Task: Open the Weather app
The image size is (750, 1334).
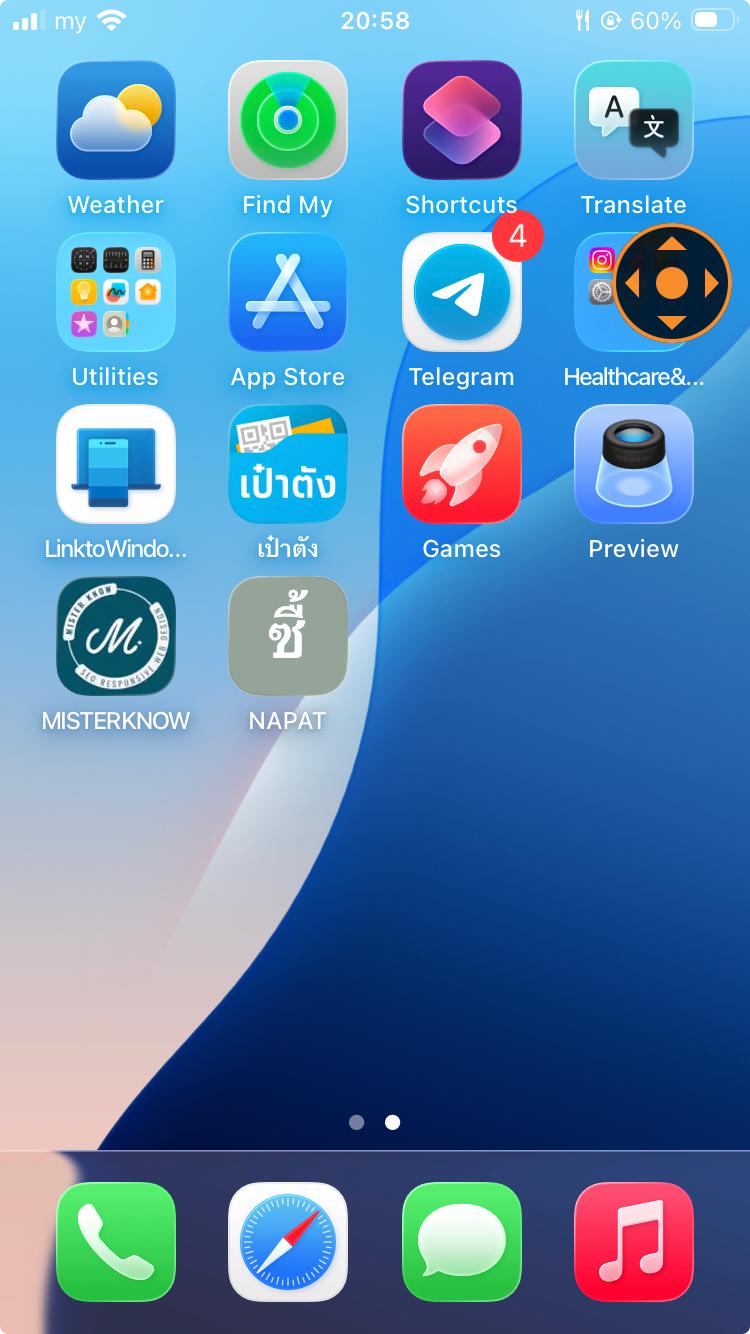Action: (x=116, y=120)
